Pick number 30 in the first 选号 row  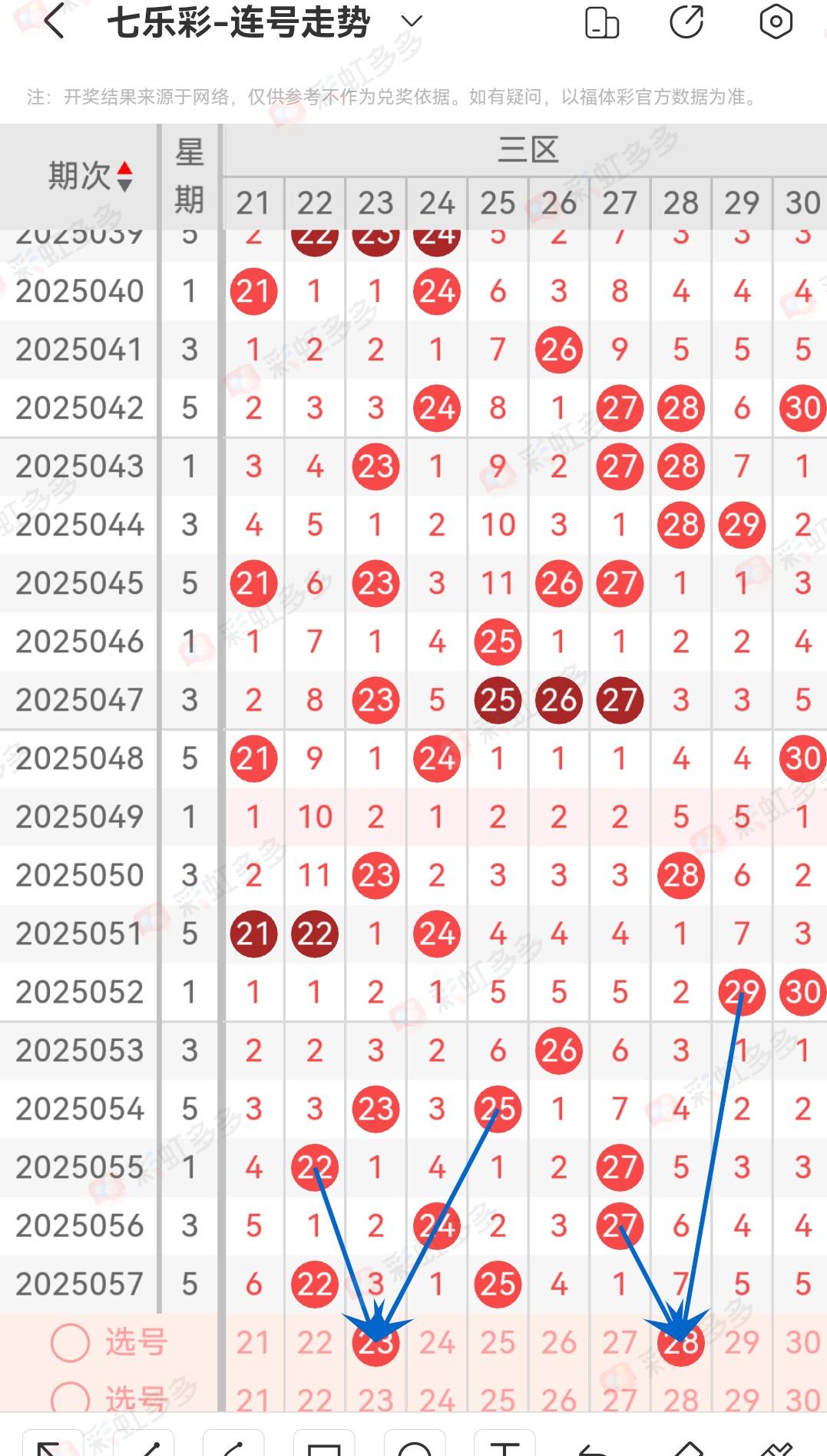point(802,1343)
